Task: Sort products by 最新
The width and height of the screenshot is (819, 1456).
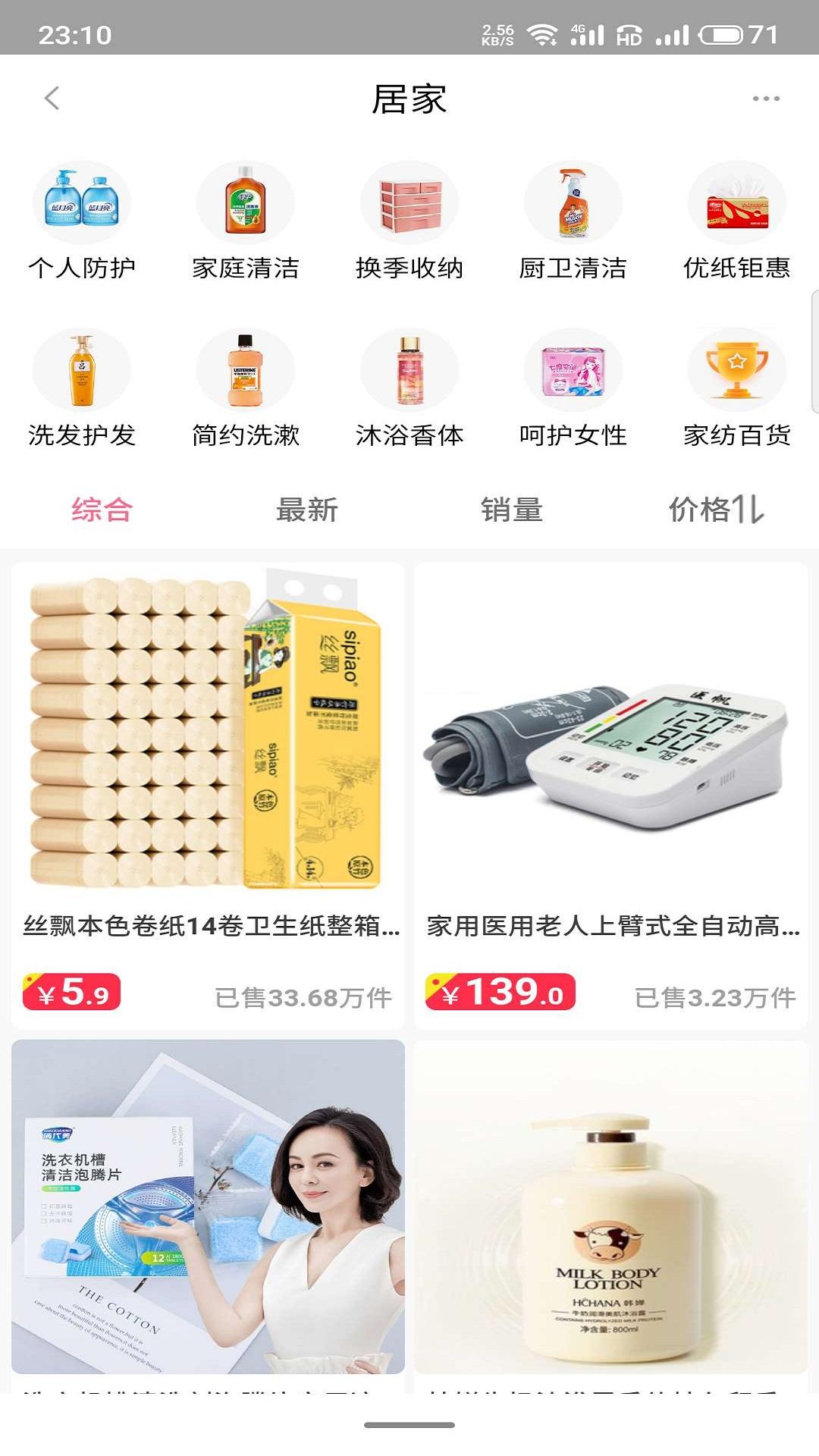Action: click(x=307, y=510)
